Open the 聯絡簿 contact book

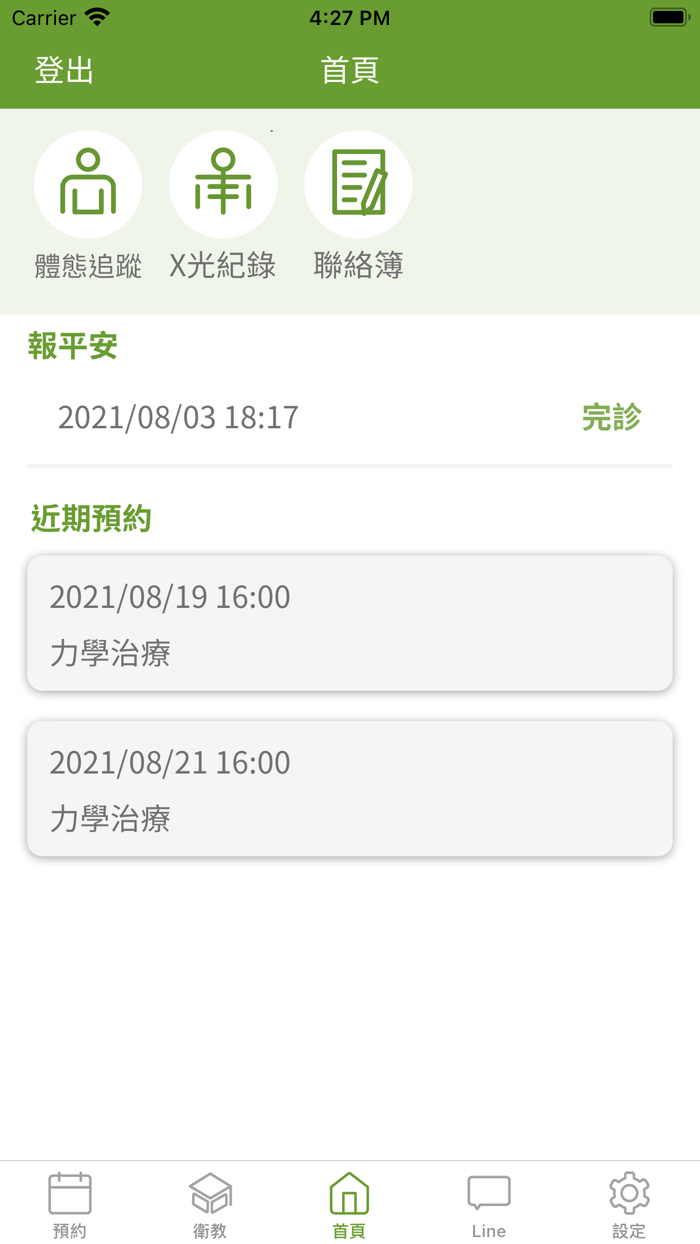tap(358, 206)
